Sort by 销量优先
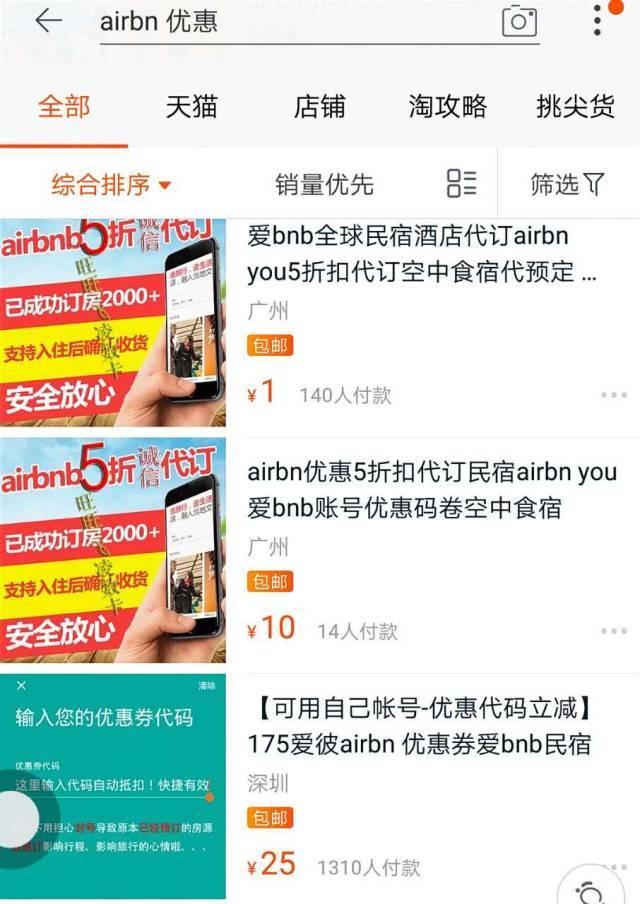This screenshot has height=904, width=640. pyautogui.click(x=324, y=184)
